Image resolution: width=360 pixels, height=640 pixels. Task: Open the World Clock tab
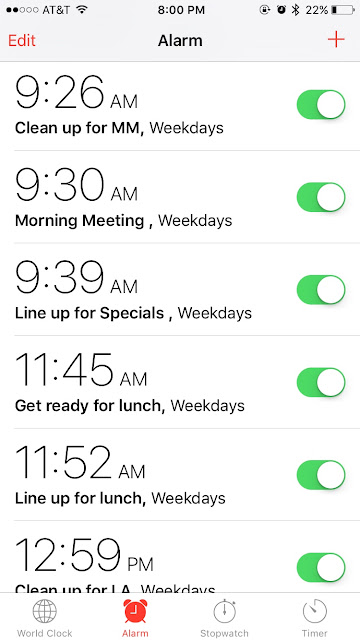click(44, 617)
